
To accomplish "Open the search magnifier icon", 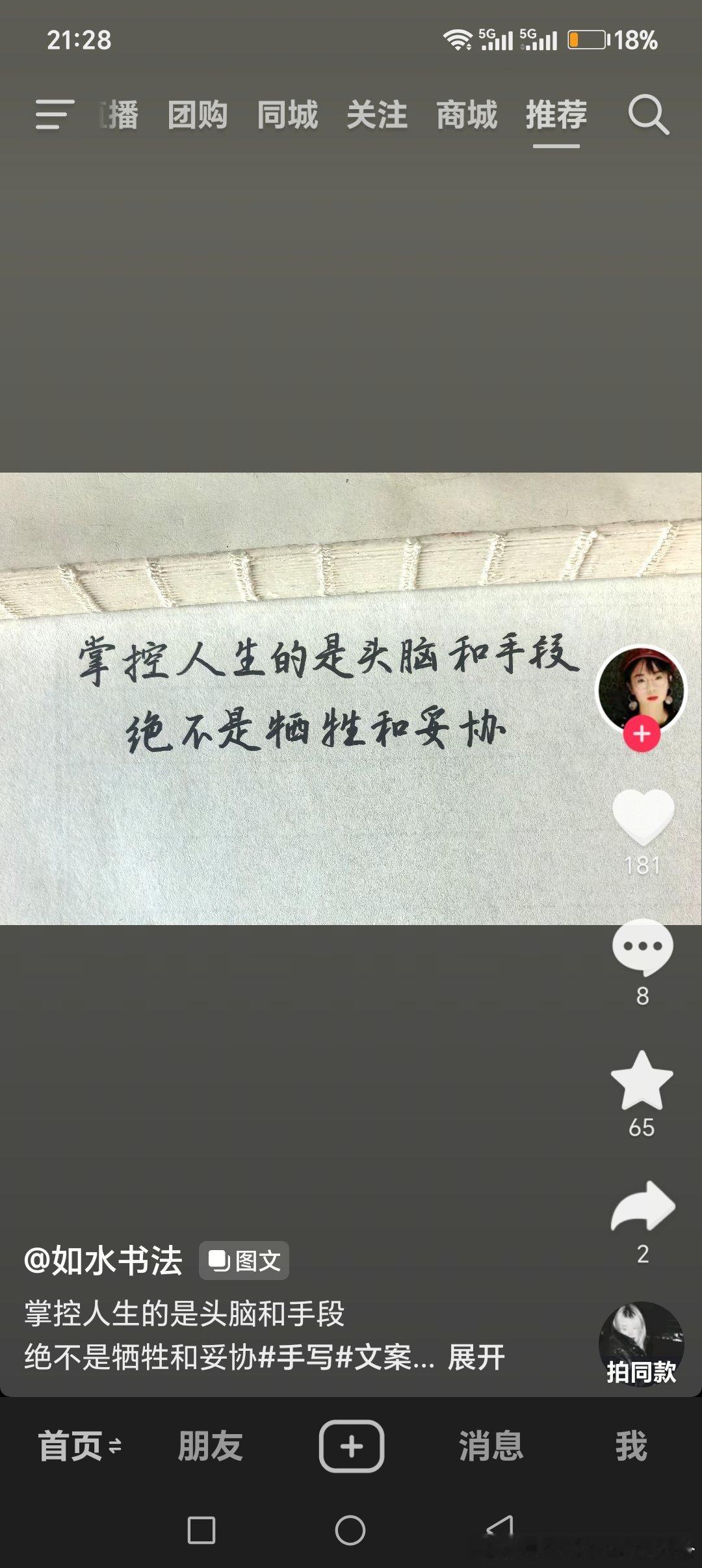I will (x=648, y=115).
